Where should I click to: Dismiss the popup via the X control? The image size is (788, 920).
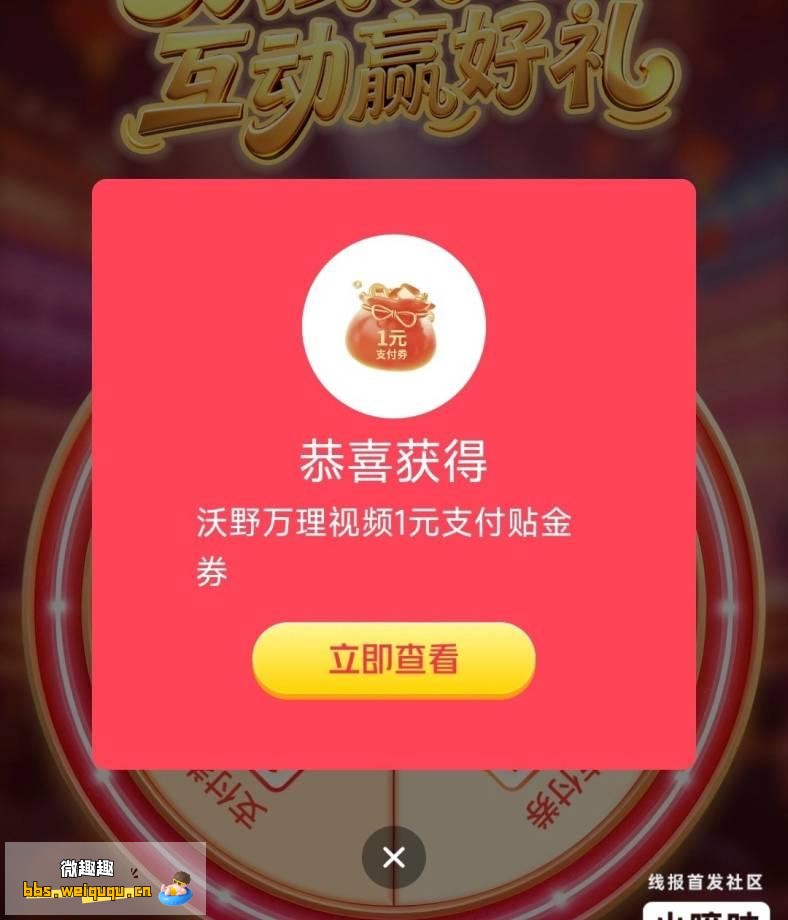(393, 858)
